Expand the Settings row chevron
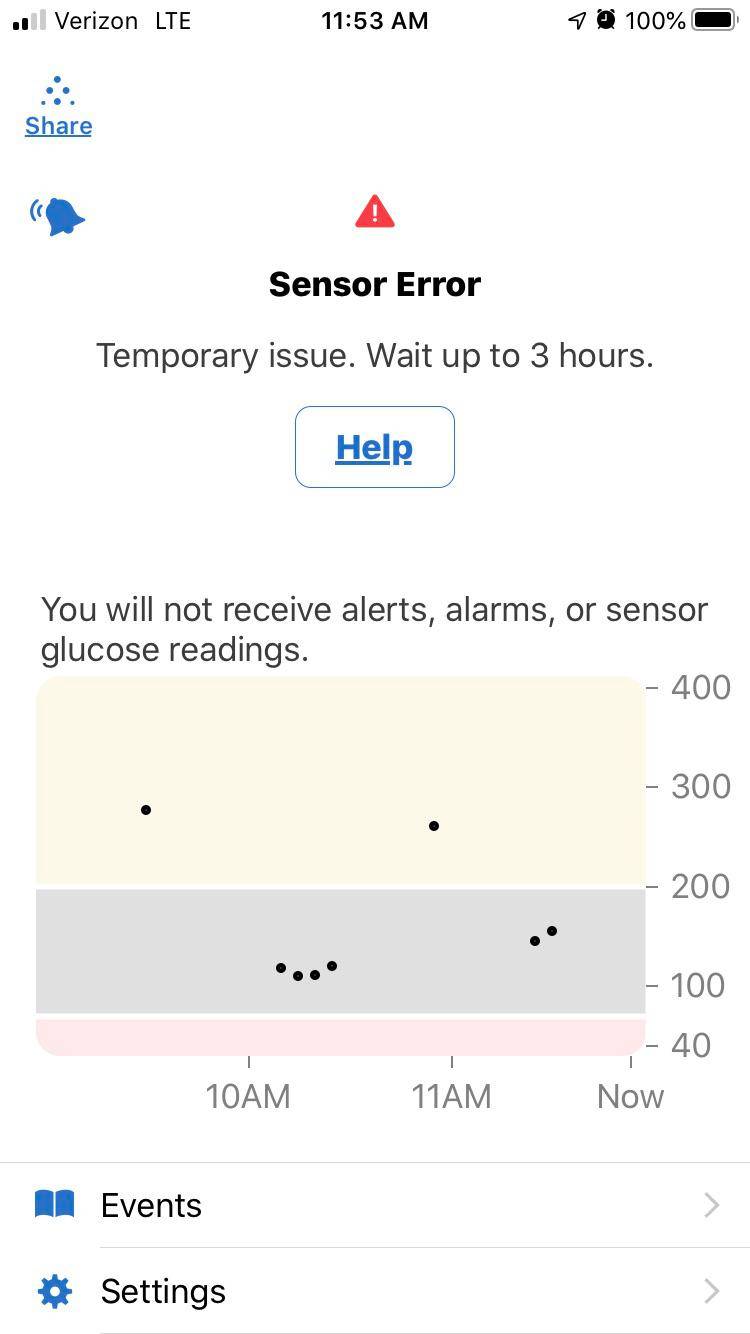This screenshot has height=1334, width=750. (x=711, y=1290)
